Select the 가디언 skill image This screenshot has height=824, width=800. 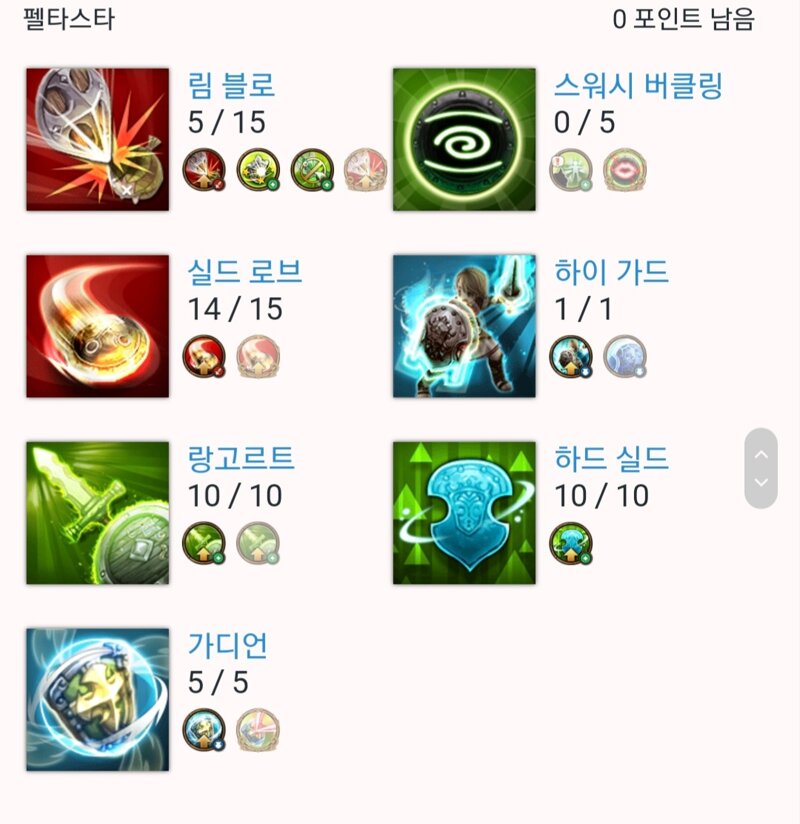pyautogui.click(x=97, y=699)
